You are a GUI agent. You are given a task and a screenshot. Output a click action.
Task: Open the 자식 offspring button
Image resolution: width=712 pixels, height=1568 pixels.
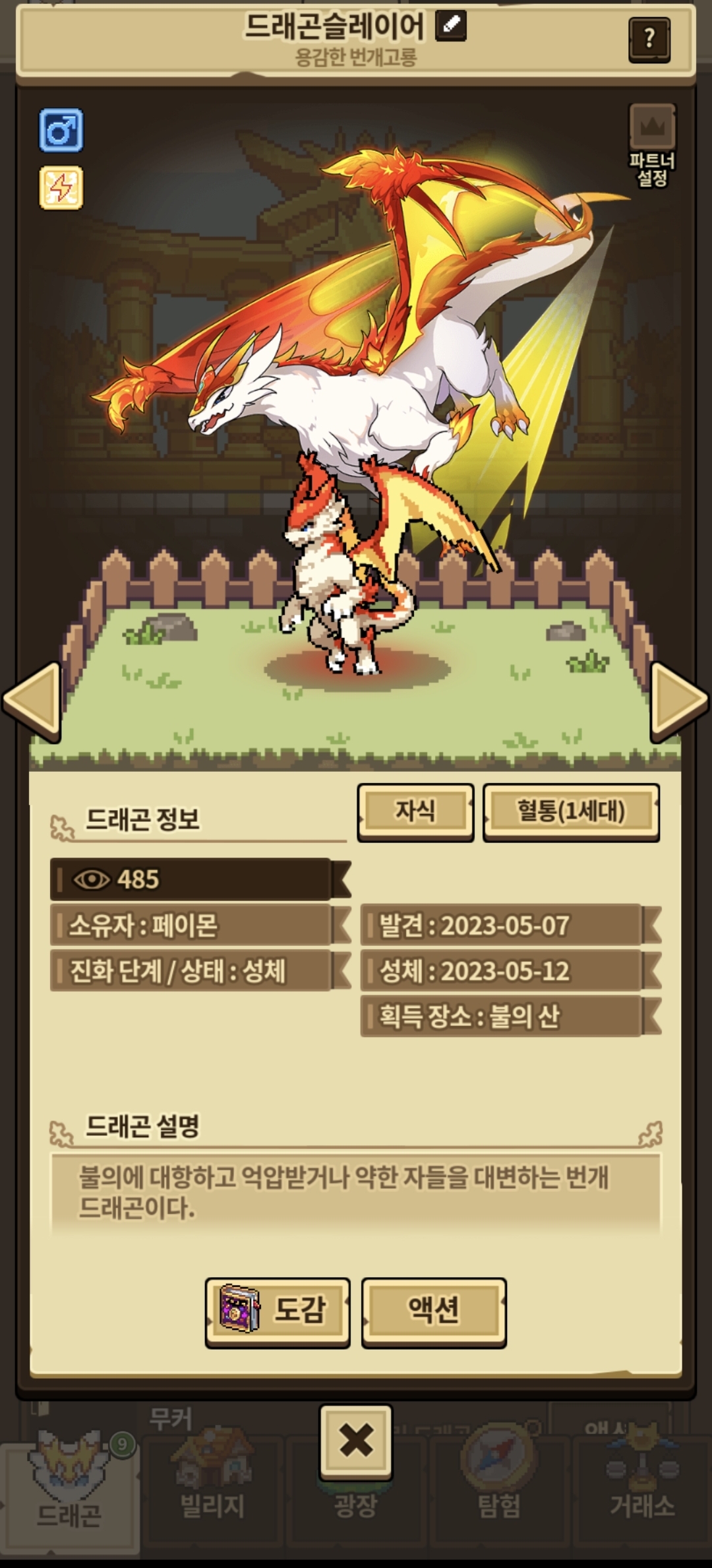pyautogui.click(x=415, y=811)
